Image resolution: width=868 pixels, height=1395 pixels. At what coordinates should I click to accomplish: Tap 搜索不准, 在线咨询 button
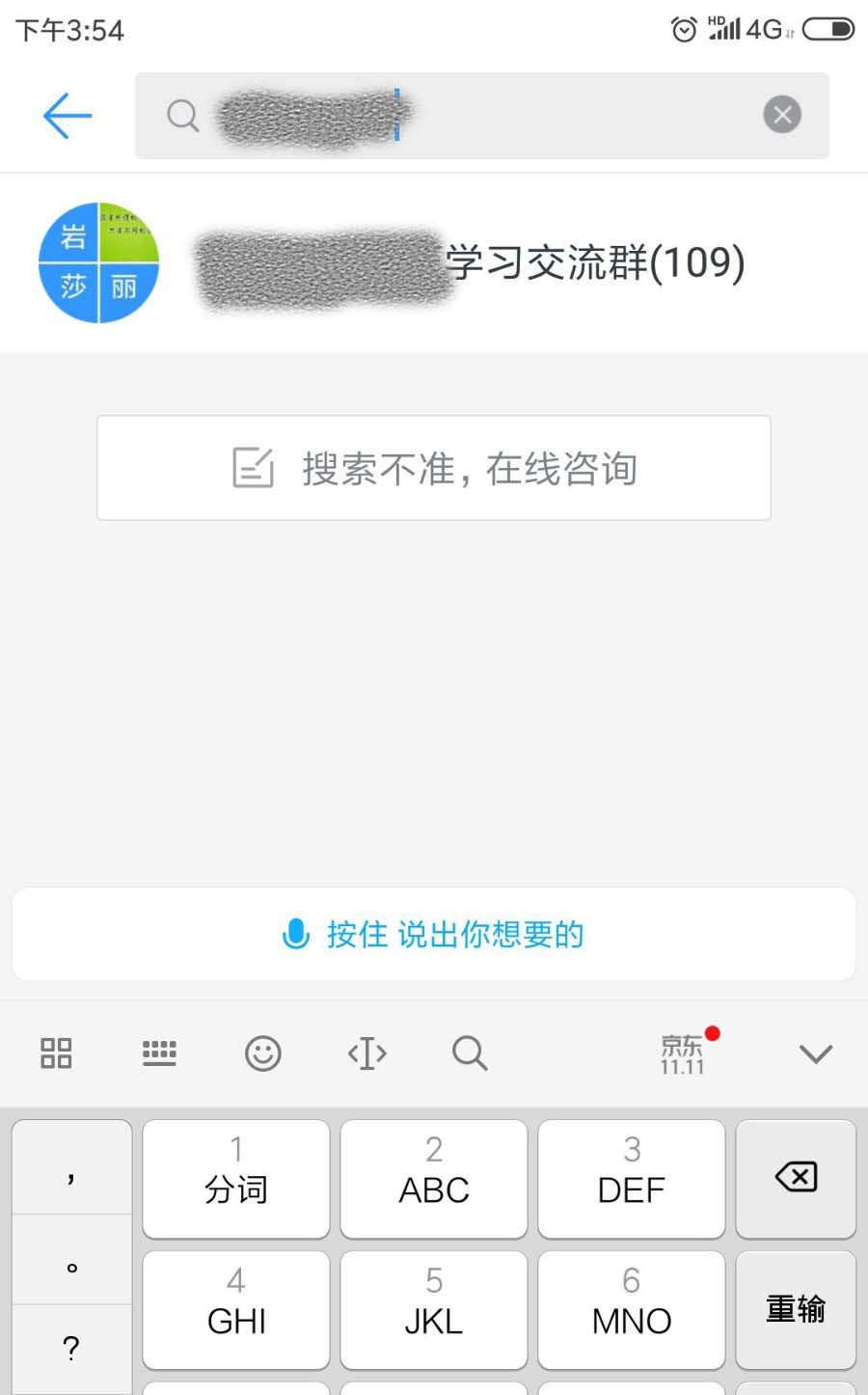click(x=434, y=468)
